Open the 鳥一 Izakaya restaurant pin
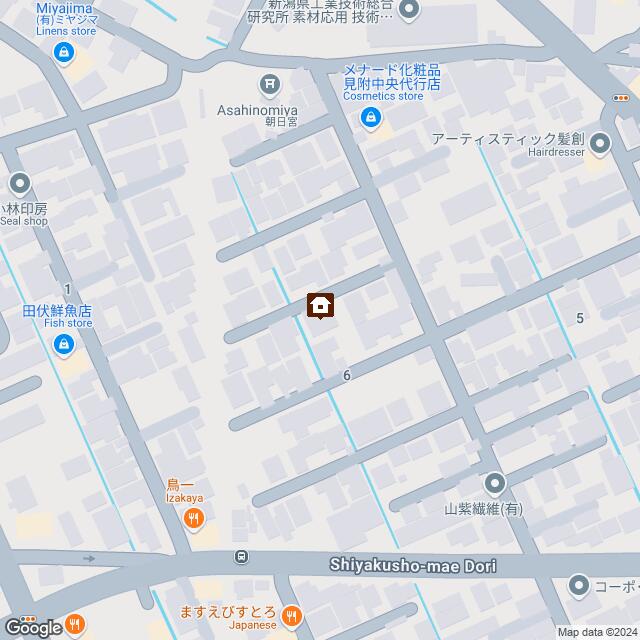 [x=193, y=518]
